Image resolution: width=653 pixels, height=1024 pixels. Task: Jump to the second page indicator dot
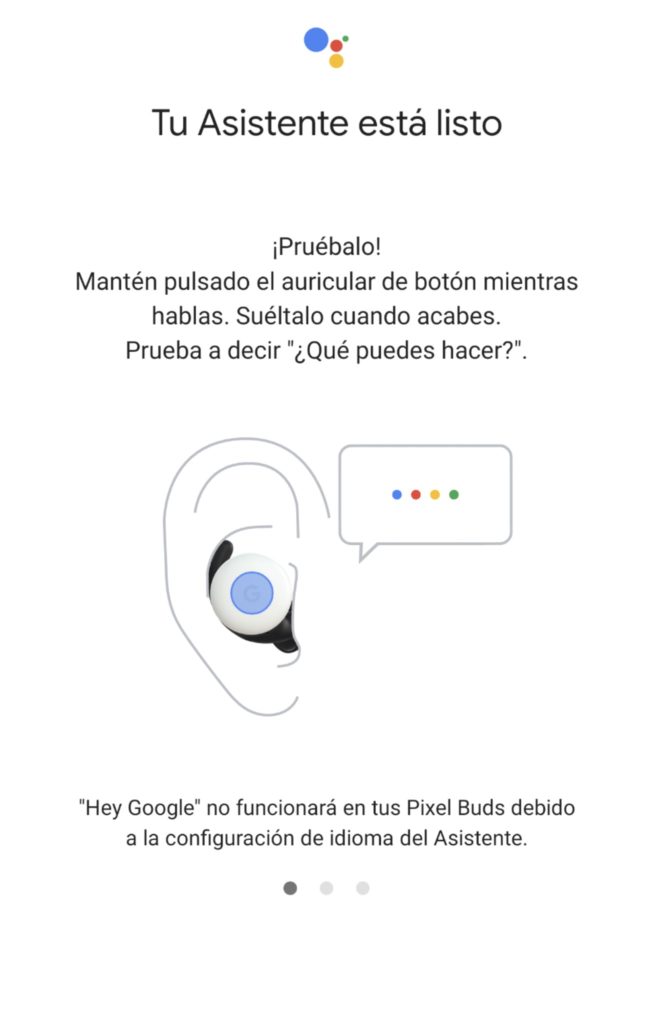326,887
